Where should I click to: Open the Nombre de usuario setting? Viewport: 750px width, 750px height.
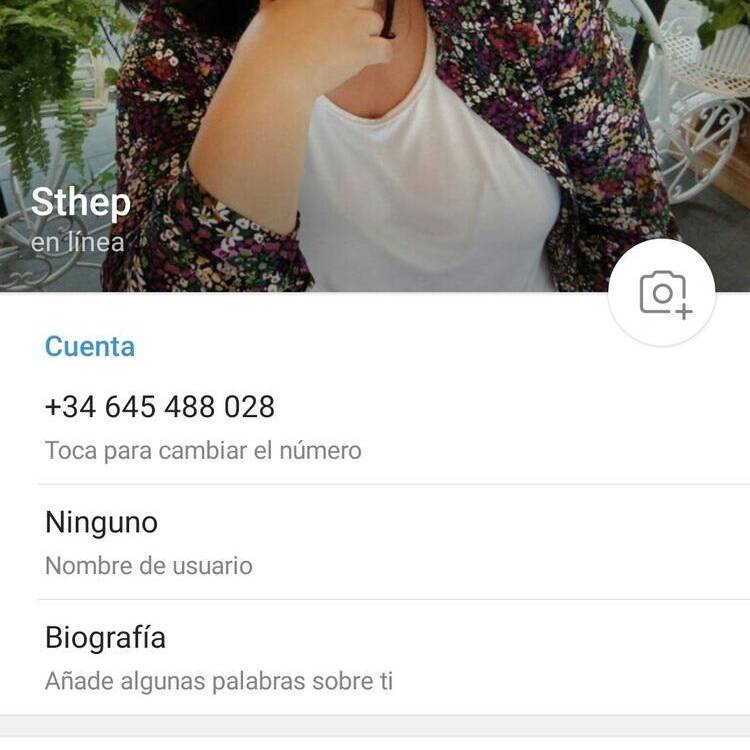[x=148, y=542]
